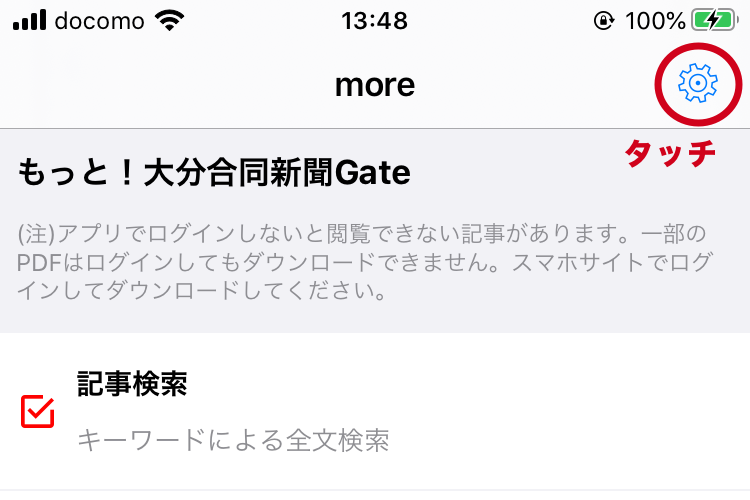The height and width of the screenshot is (500, 750).
Task: Open 記事検索 keyword search row
Action: pyautogui.click(x=232, y=412)
